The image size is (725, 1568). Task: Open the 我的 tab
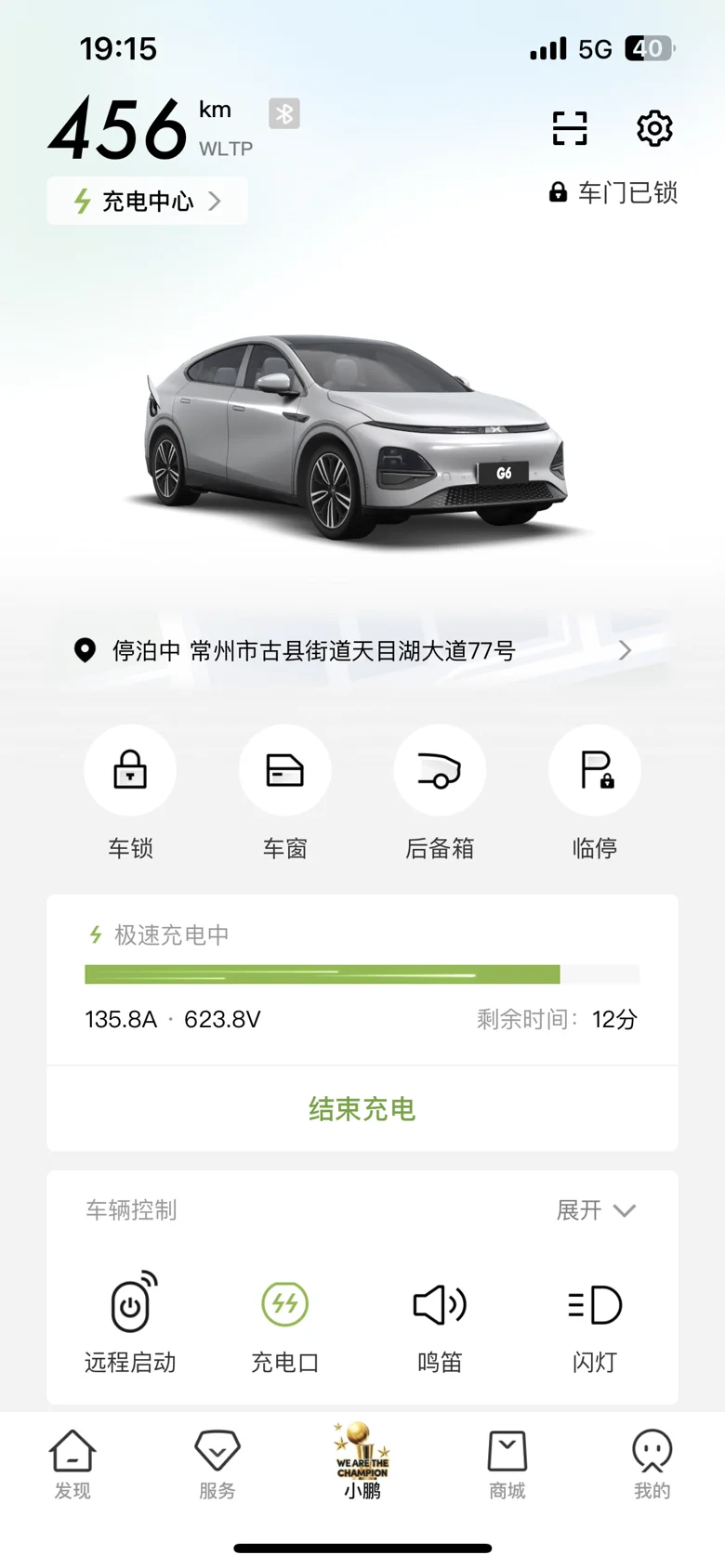[652, 1463]
